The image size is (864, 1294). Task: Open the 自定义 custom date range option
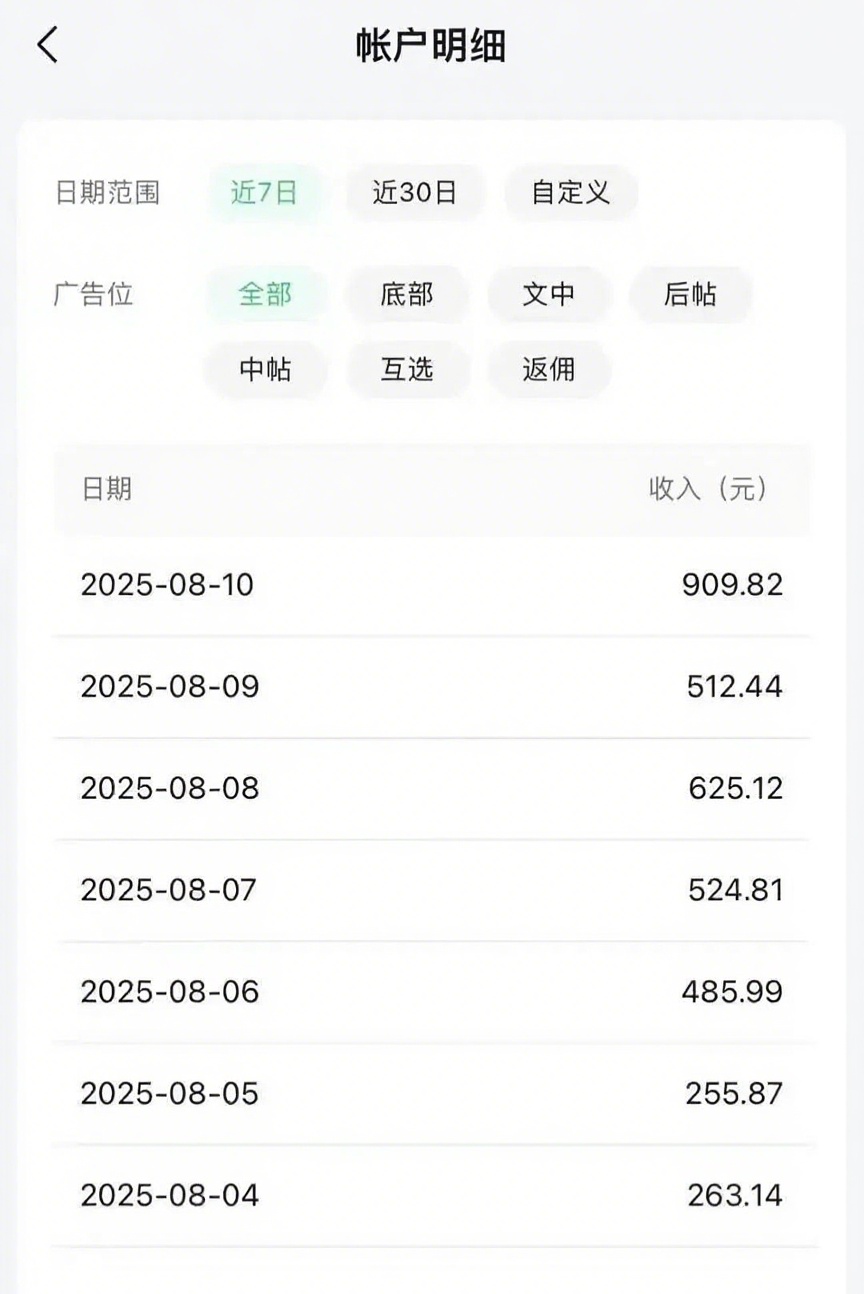(x=569, y=192)
